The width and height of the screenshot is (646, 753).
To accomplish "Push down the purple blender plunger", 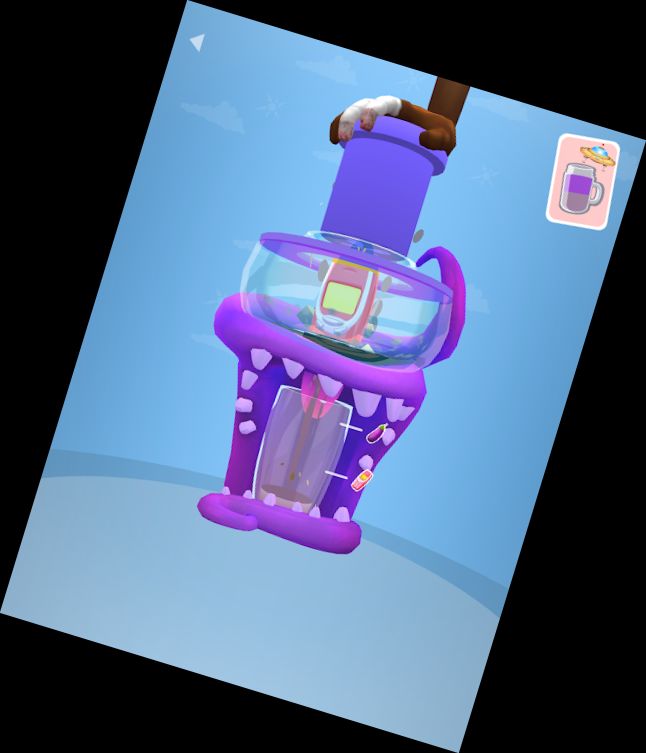I will (x=382, y=190).
